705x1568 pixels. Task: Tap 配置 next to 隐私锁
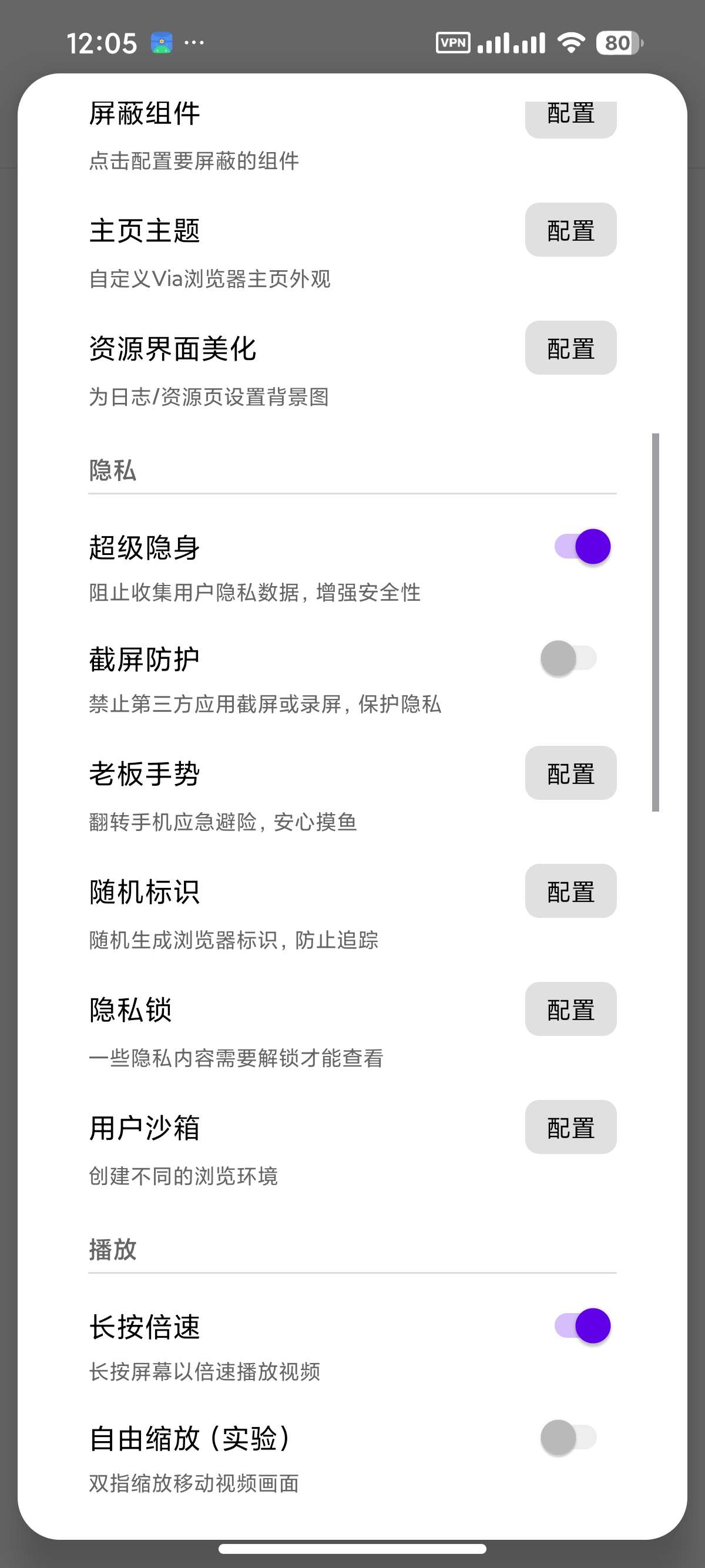tap(570, 1010)
